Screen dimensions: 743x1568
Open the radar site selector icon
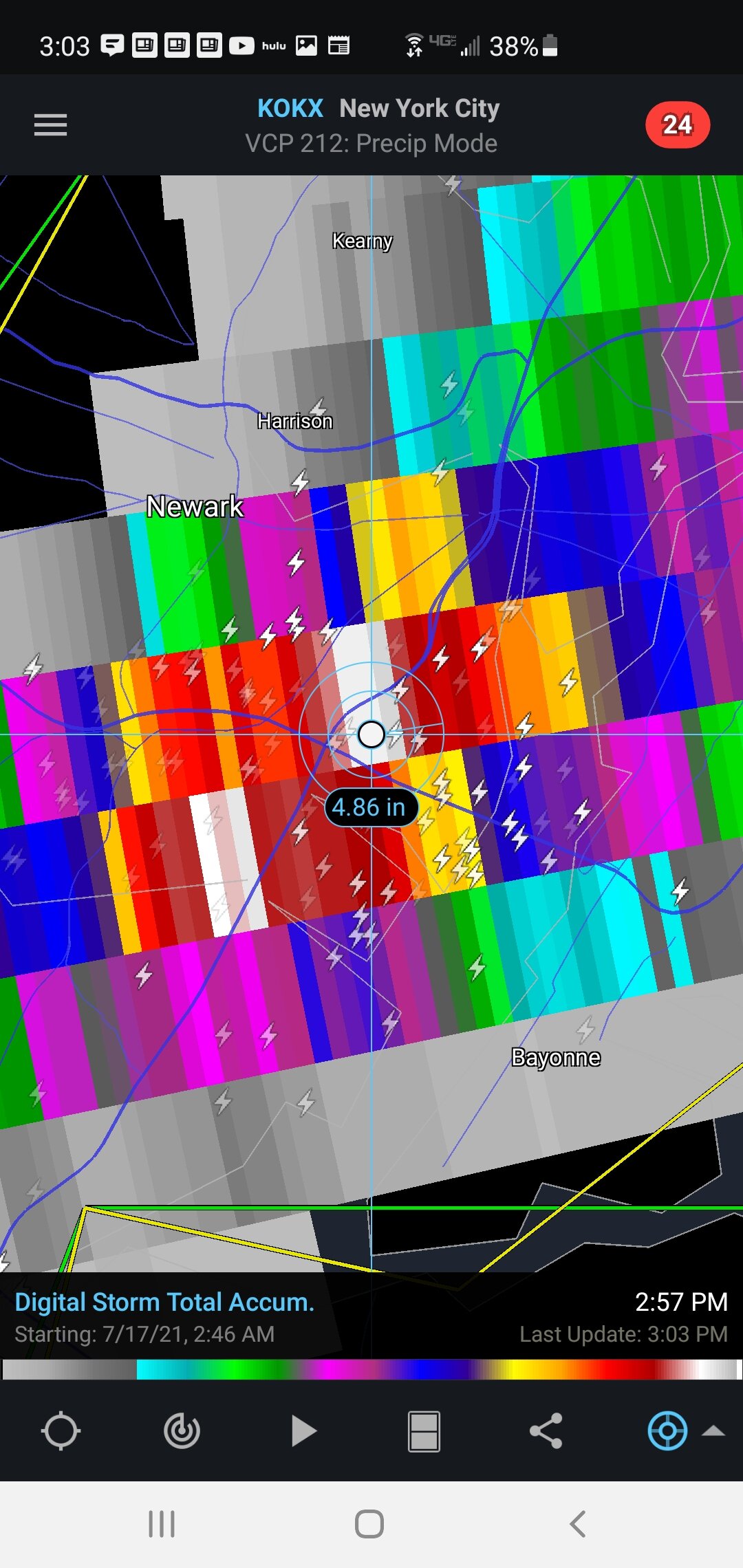(182, 1431)
